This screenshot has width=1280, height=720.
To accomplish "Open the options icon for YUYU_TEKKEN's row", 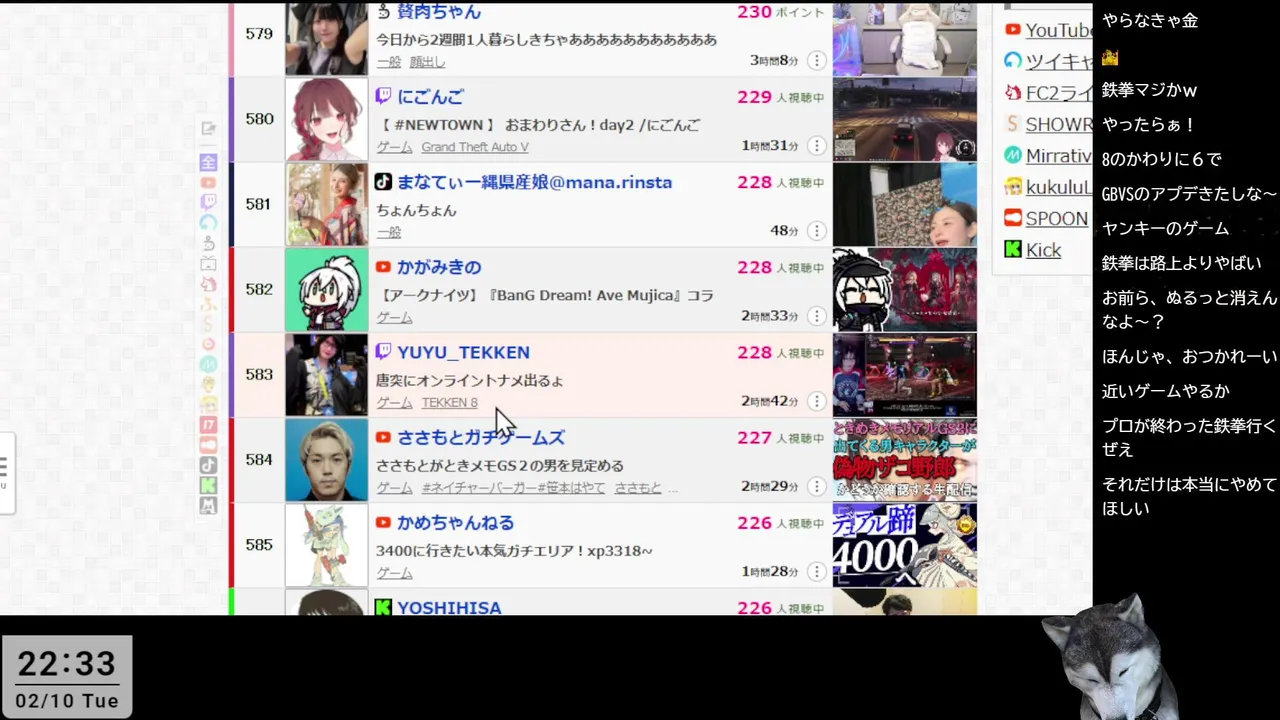I will (816, 401).
